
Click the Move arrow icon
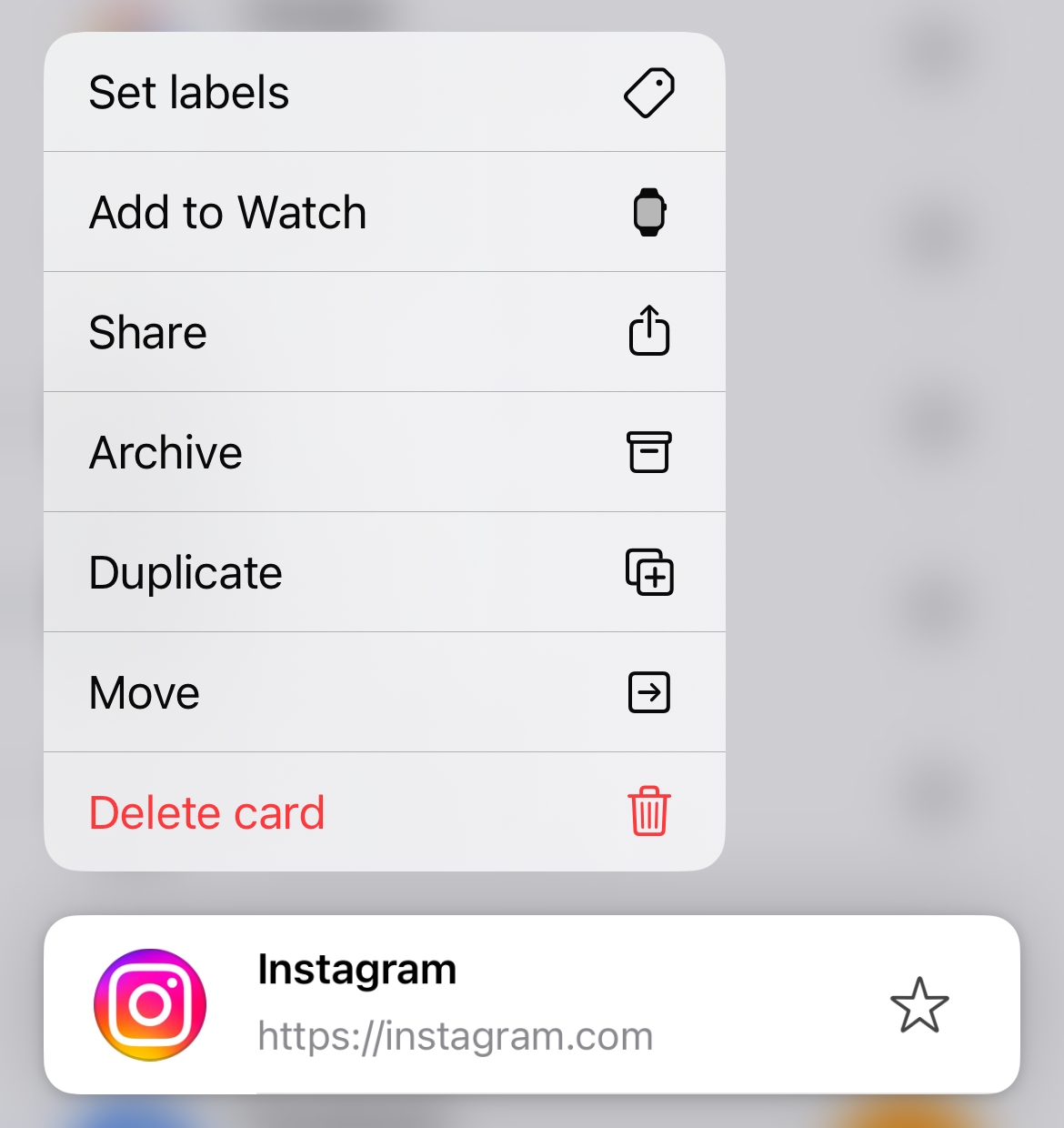click(649, 692)
